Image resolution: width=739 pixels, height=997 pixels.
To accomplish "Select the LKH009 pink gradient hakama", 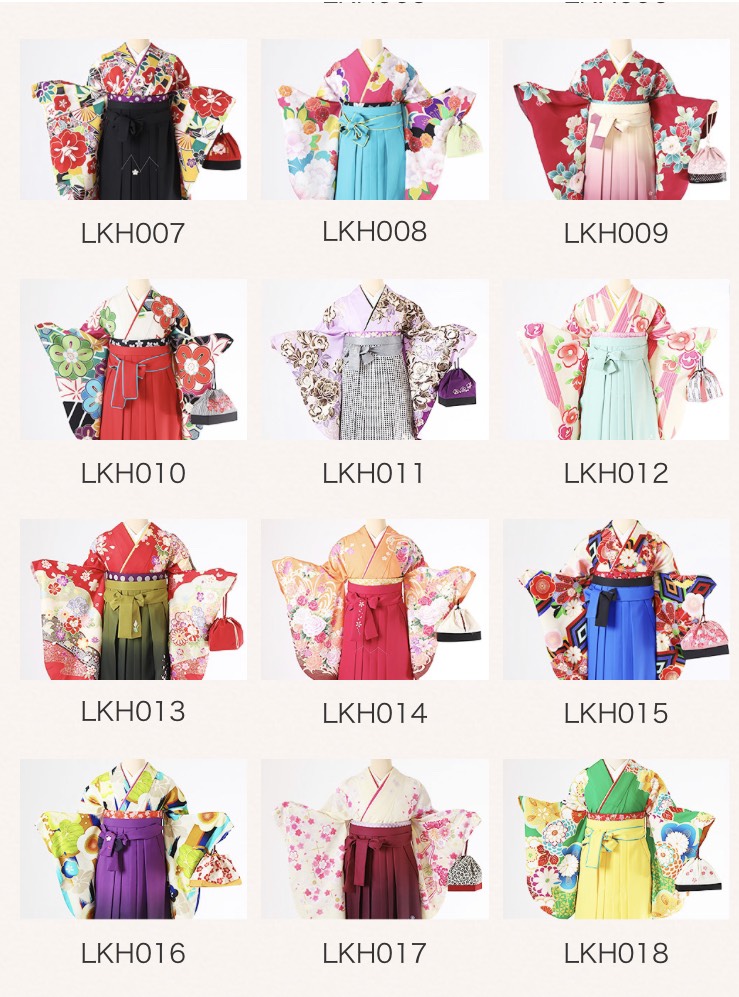I will click(x=616, y=120).
